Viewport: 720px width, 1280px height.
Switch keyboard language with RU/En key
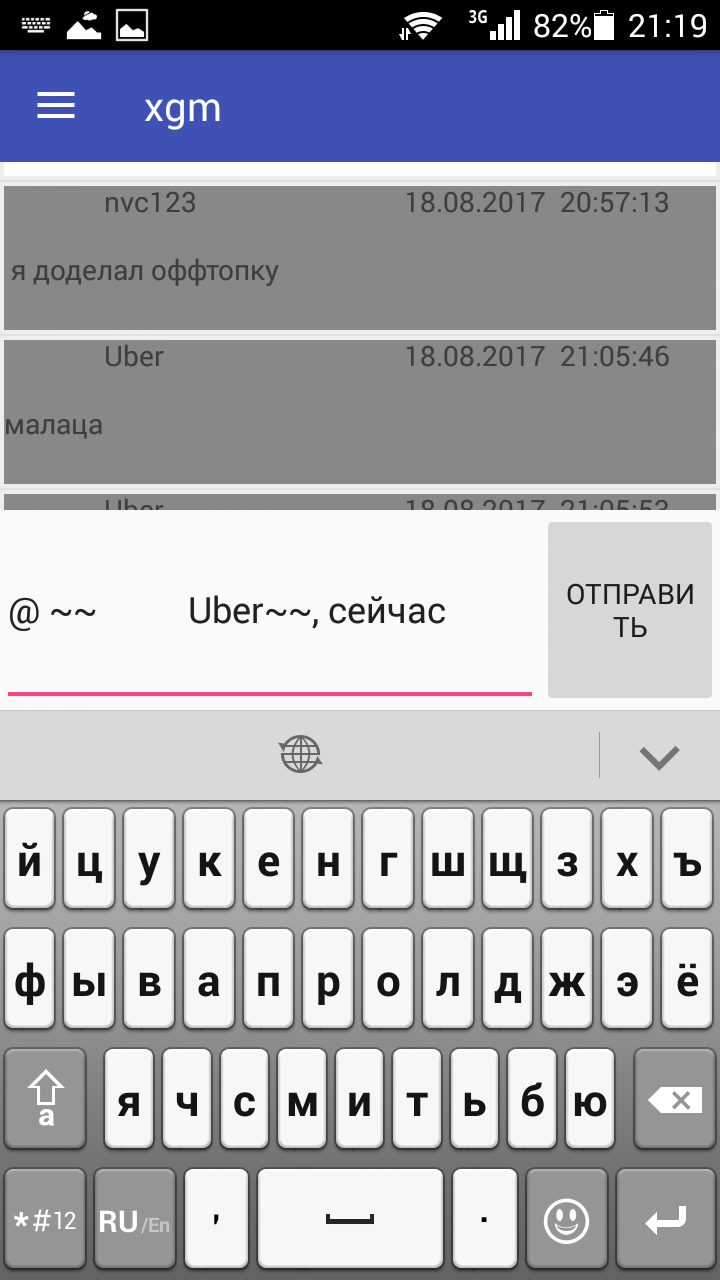click(x=134, y=1222)
